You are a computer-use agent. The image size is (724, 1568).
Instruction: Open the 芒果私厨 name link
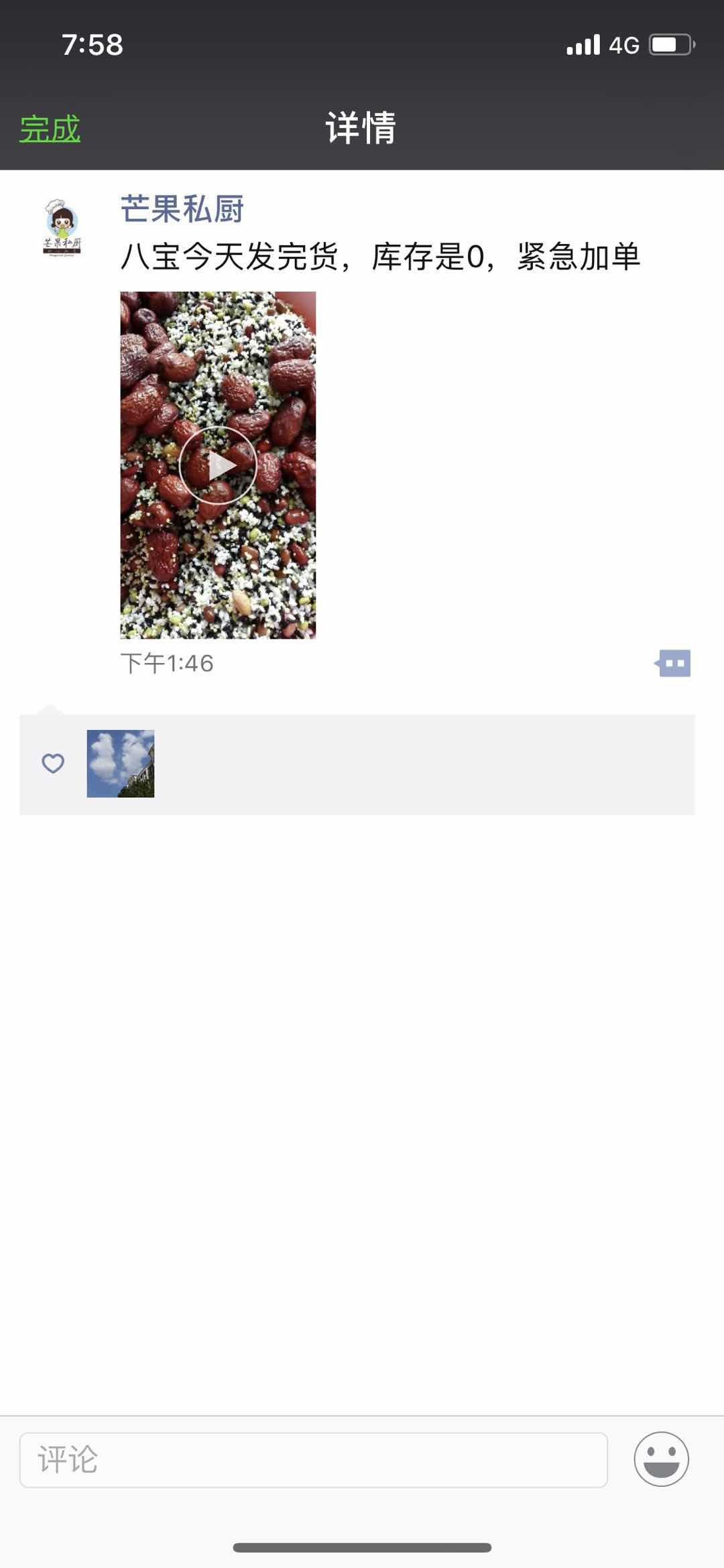(182, 209)
